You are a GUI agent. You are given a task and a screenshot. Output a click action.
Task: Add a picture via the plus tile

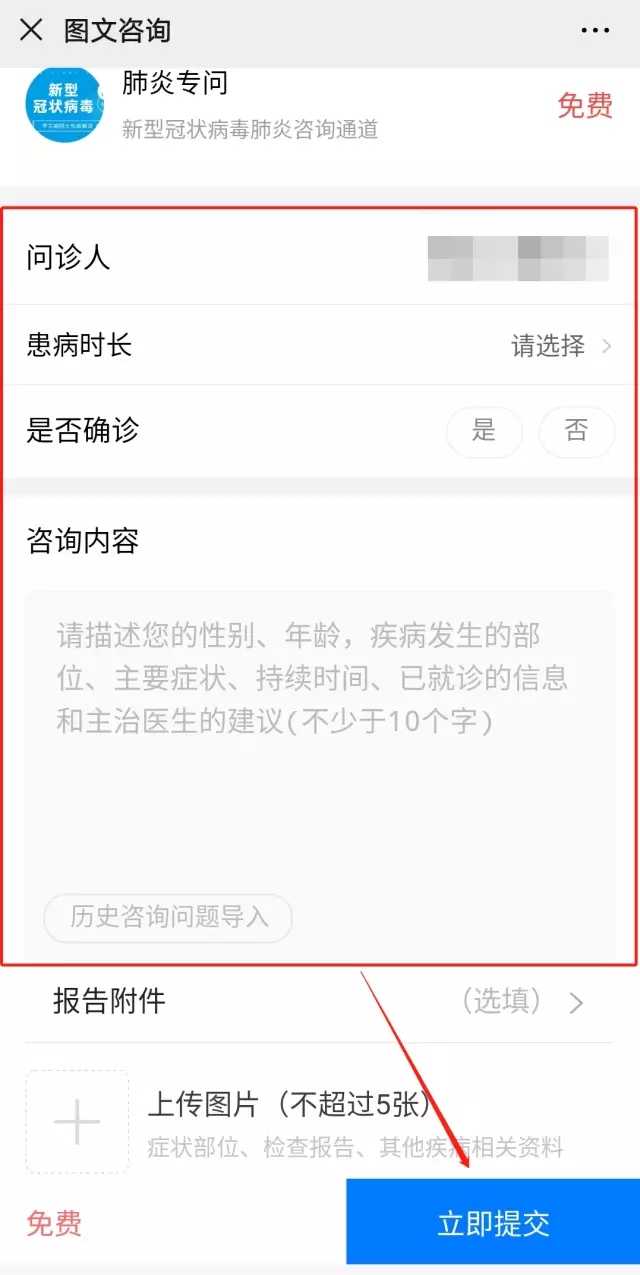[x=77, y=1122]
